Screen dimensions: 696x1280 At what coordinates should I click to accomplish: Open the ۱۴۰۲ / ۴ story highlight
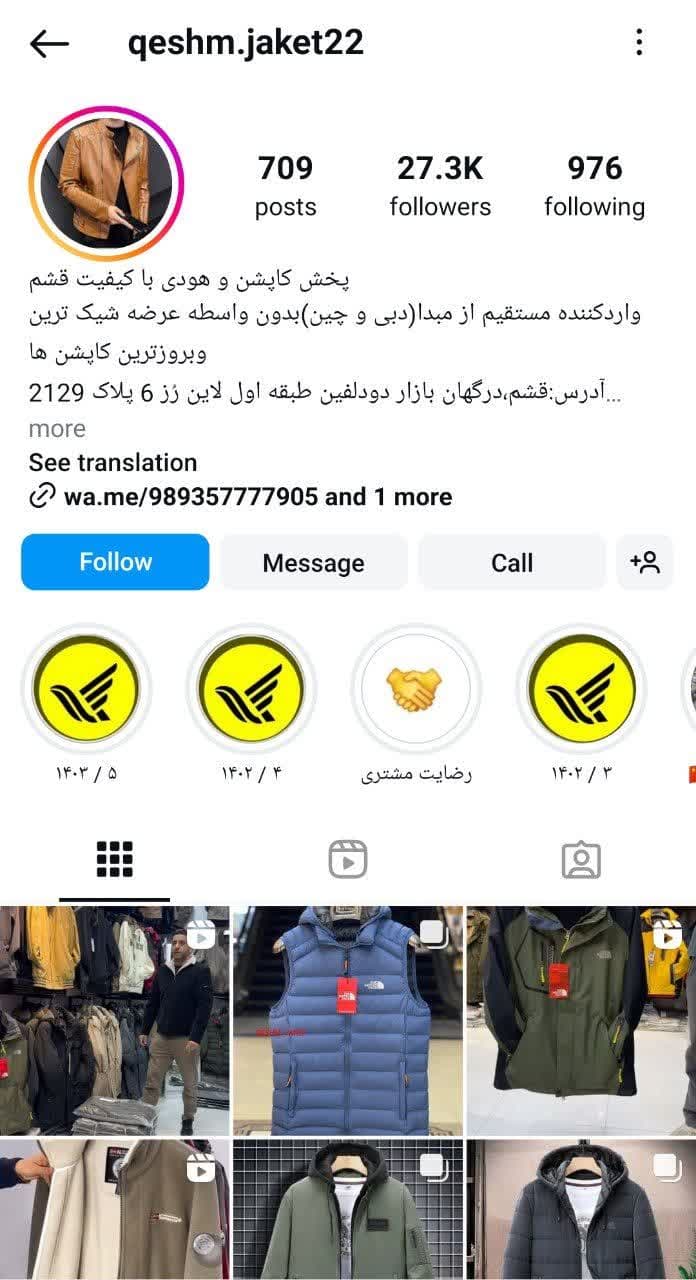(251, 689)
